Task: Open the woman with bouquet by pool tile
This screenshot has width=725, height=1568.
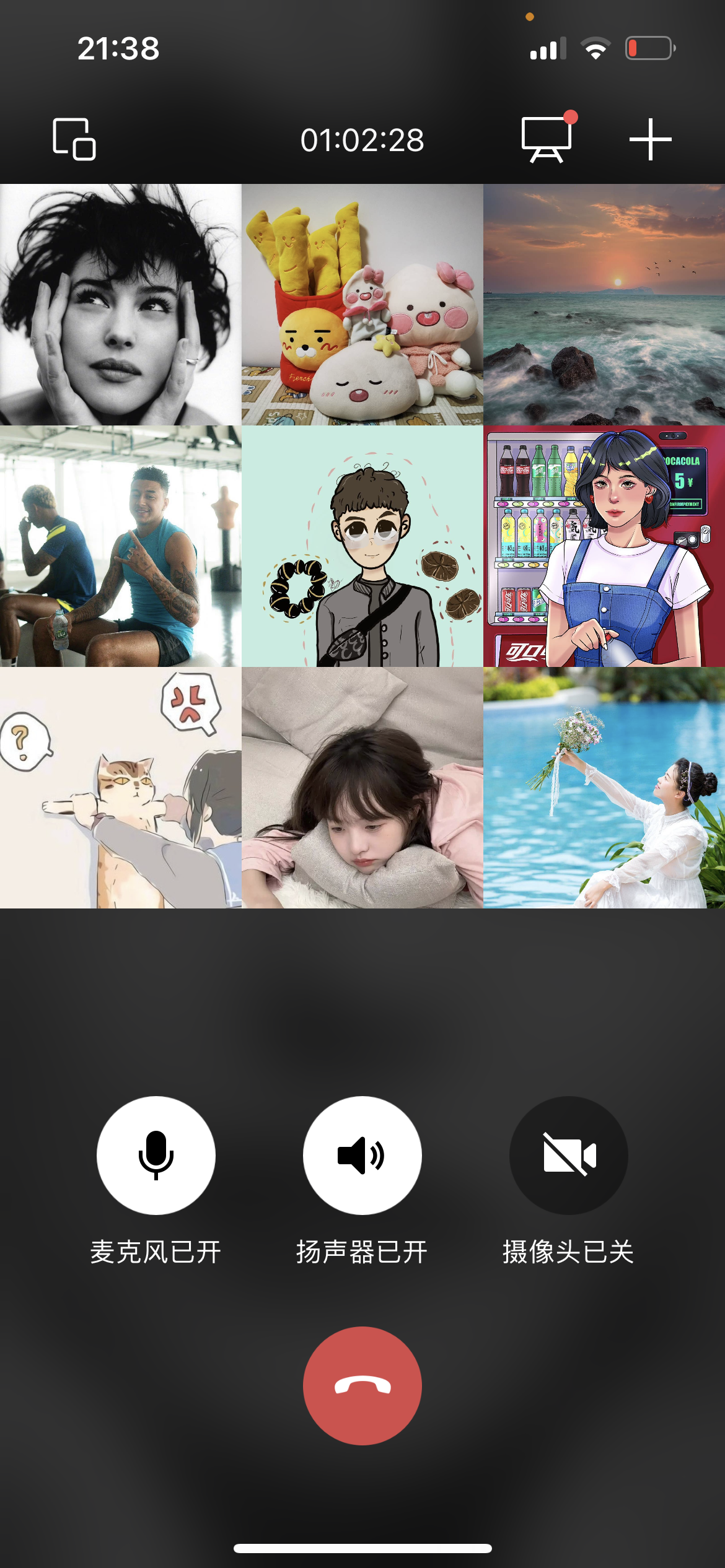Action: pos(604,788)
